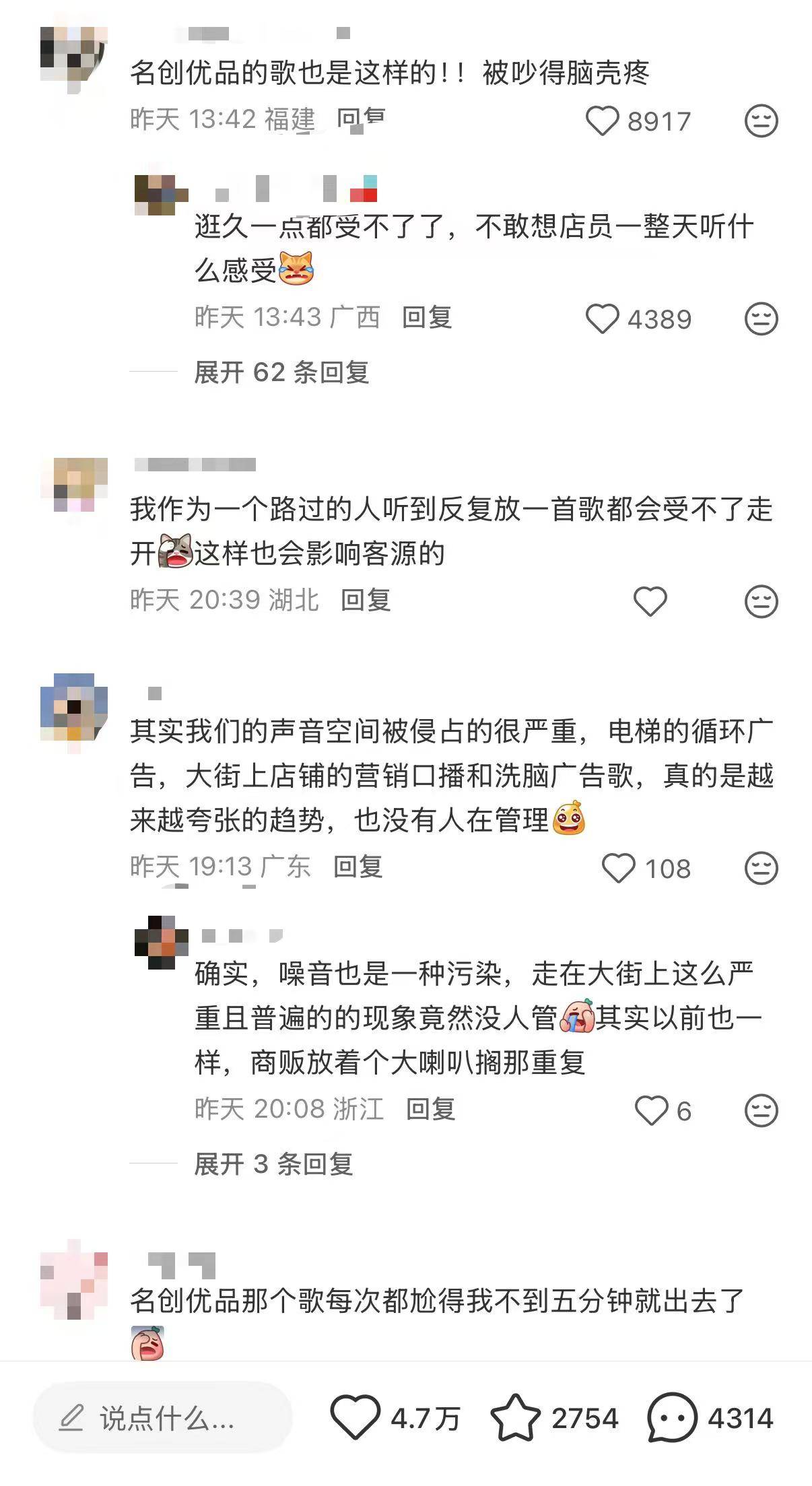812x1486 pixels.
Task: Reply to the 昨天 20:08 浙江 comment
Action: tap(430, 1109)
